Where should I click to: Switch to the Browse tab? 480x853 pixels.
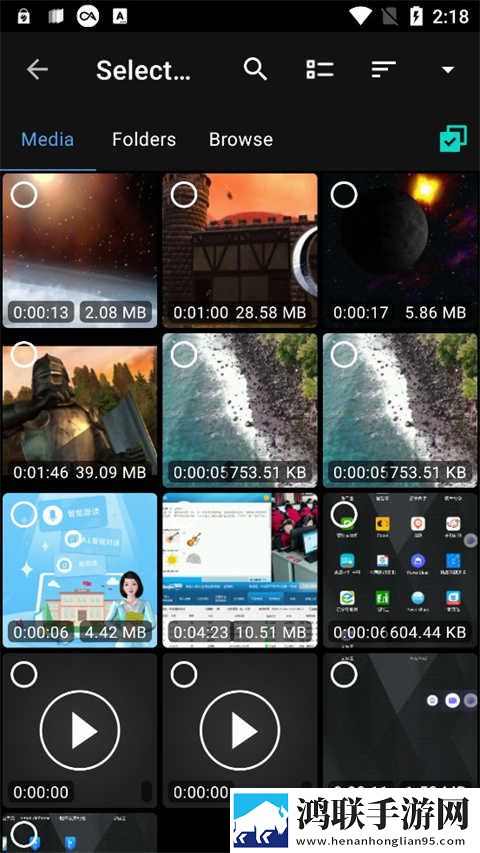coord(241,139)
